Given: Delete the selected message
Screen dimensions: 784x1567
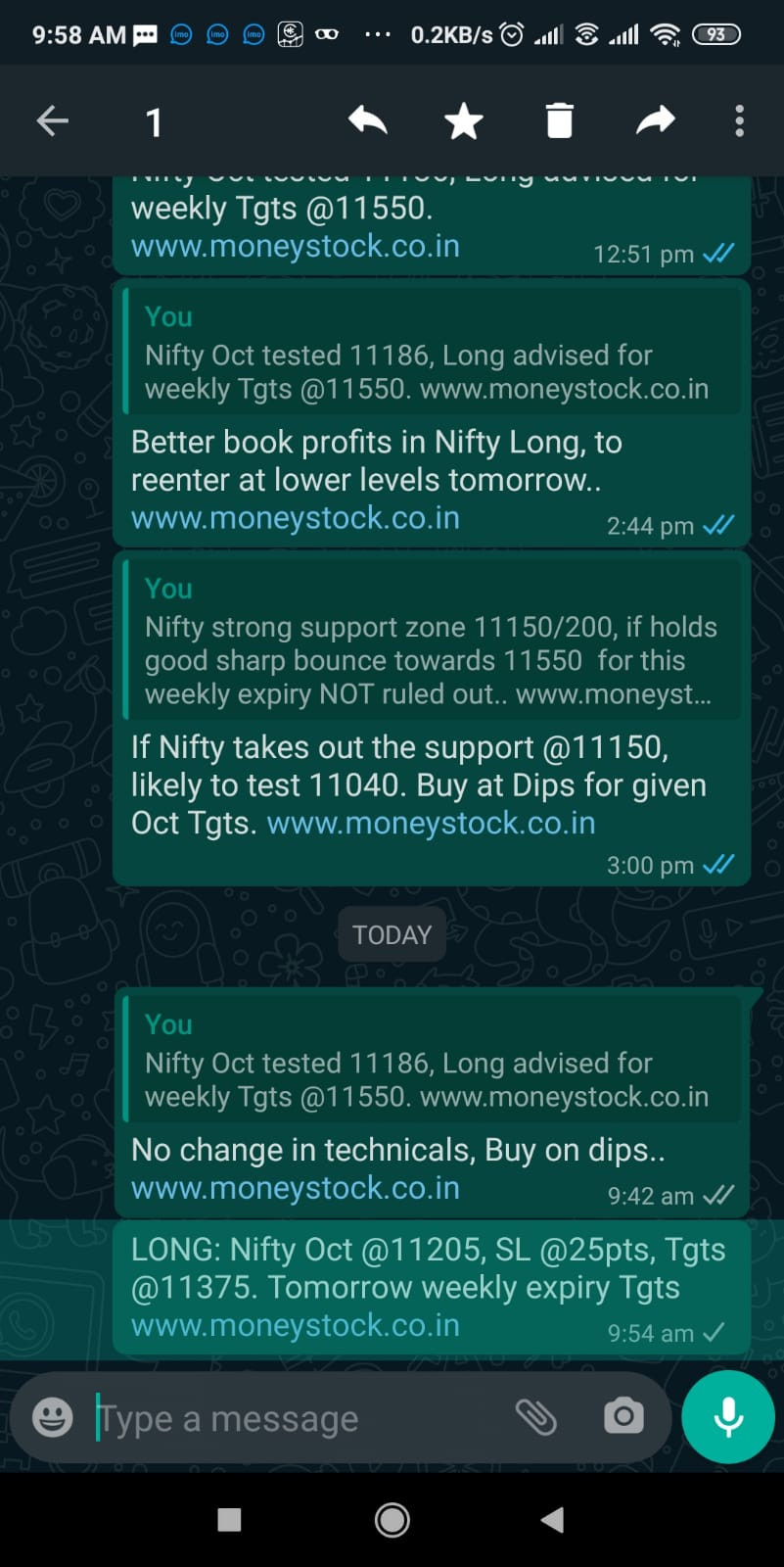Looking at the screenshot, I should point(559,121).
